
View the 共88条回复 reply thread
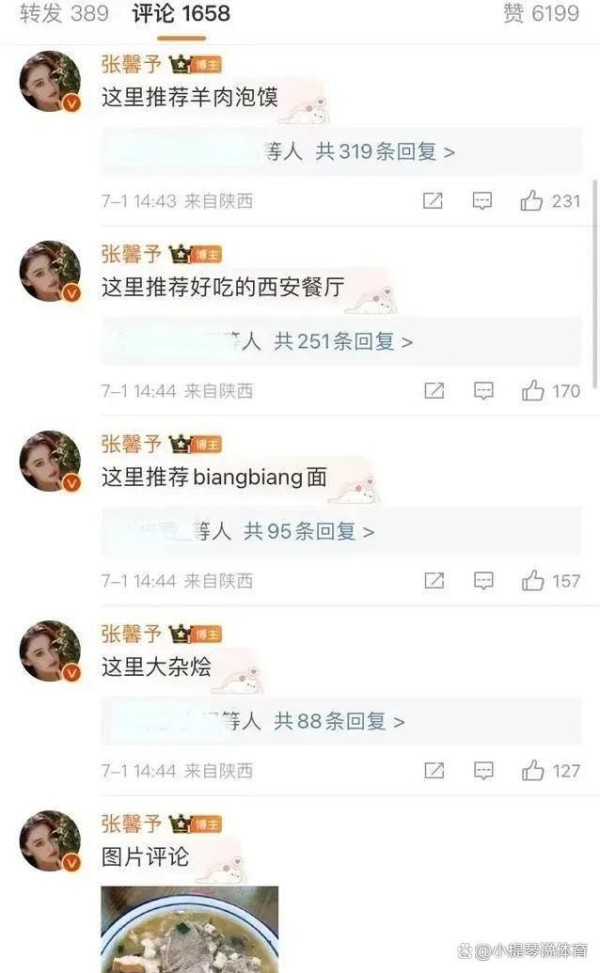[x=339, y=720]
